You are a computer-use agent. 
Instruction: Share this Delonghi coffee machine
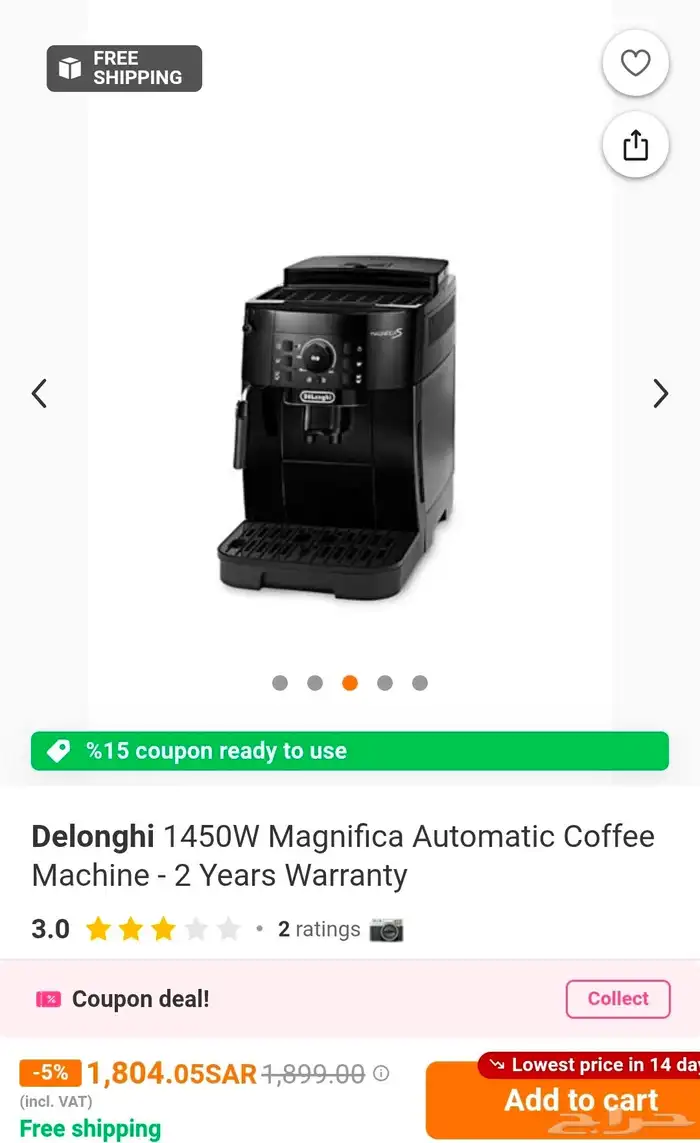(x=635, y=146)
